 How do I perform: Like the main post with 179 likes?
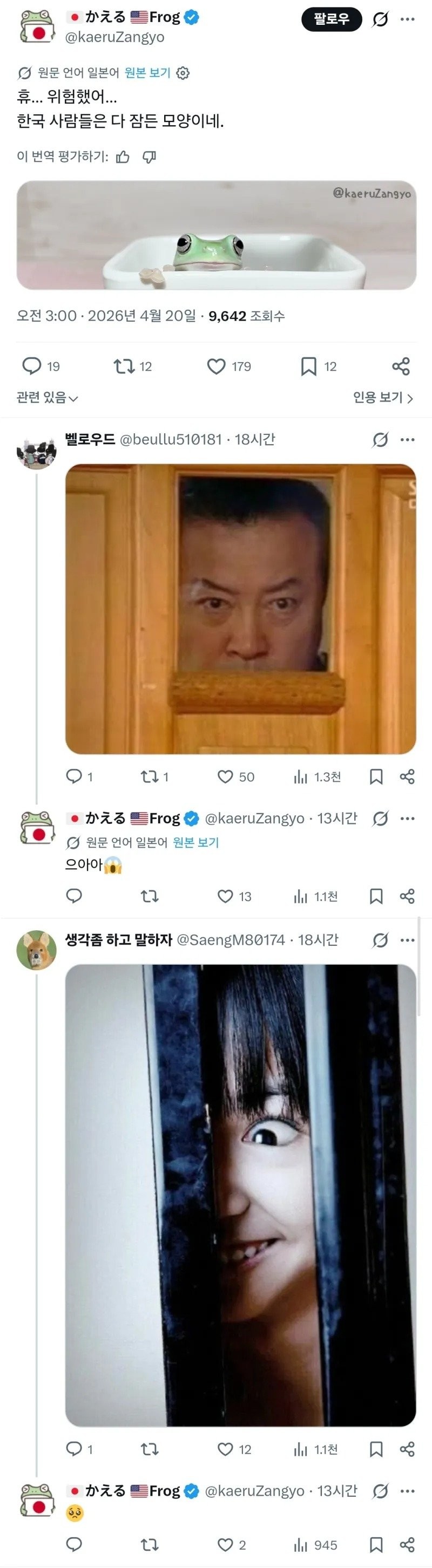tap(217, 366)
